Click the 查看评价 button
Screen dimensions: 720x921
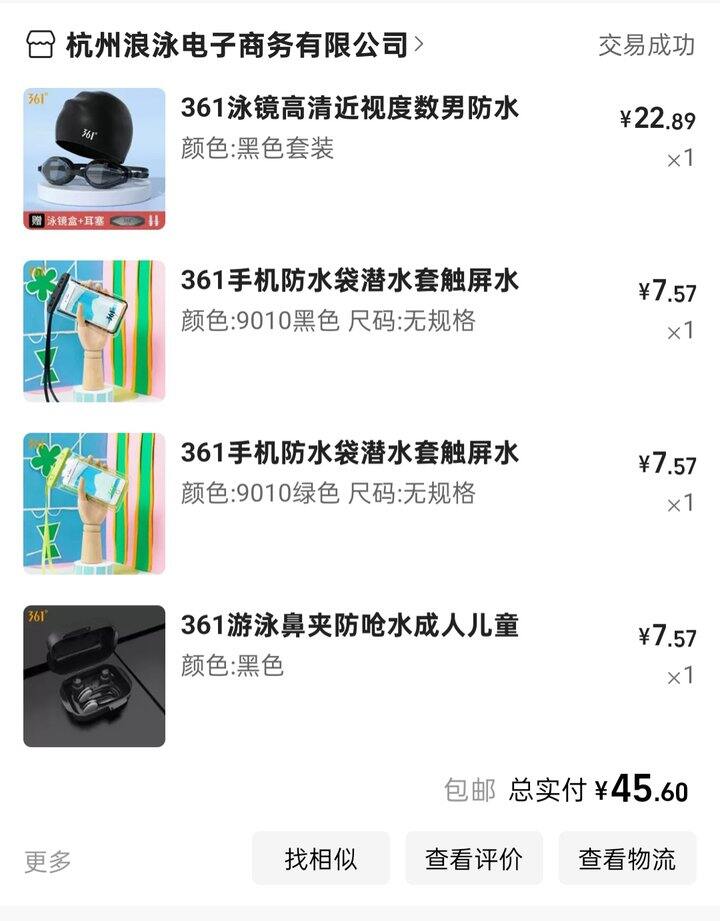pos(470,858)
